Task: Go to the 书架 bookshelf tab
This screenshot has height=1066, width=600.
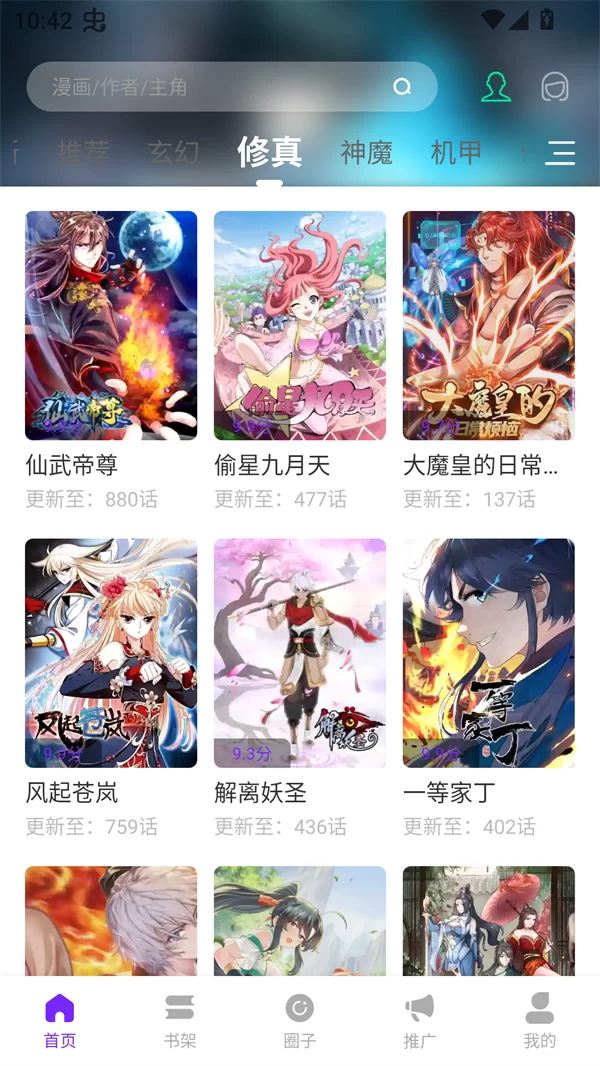Action: [180, 1021]
